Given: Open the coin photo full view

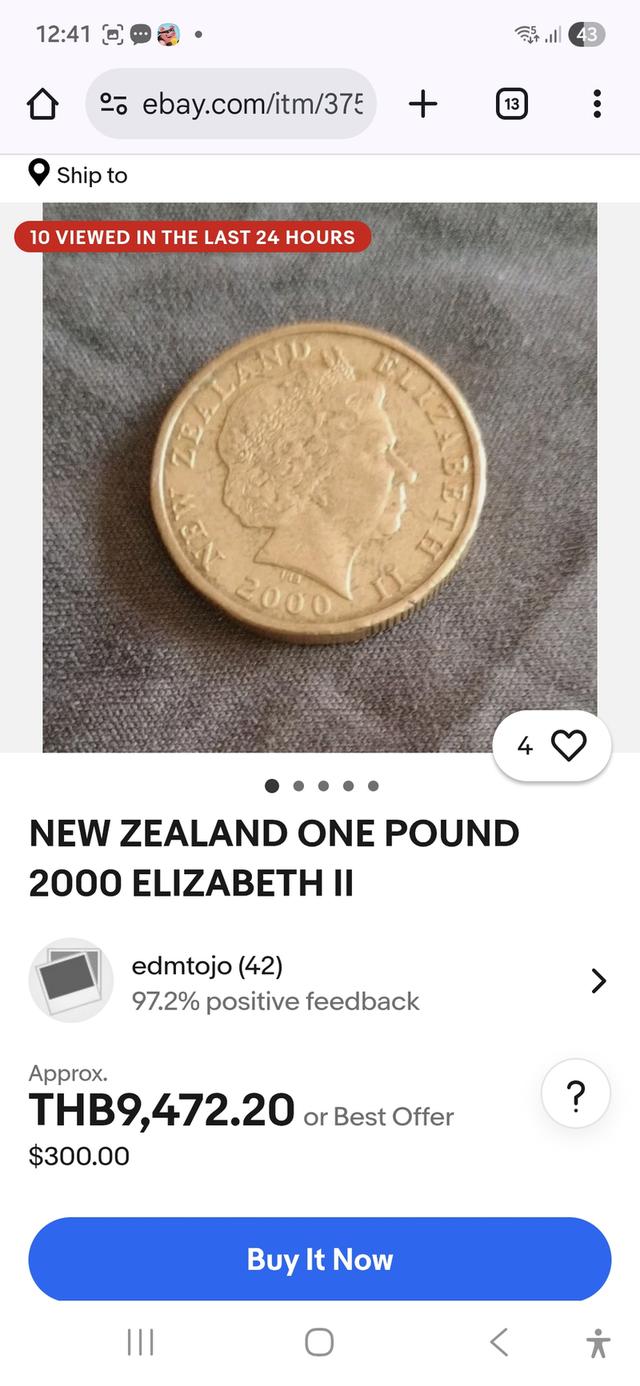Looking at the screenshot, I should click(x=319, y=480).
